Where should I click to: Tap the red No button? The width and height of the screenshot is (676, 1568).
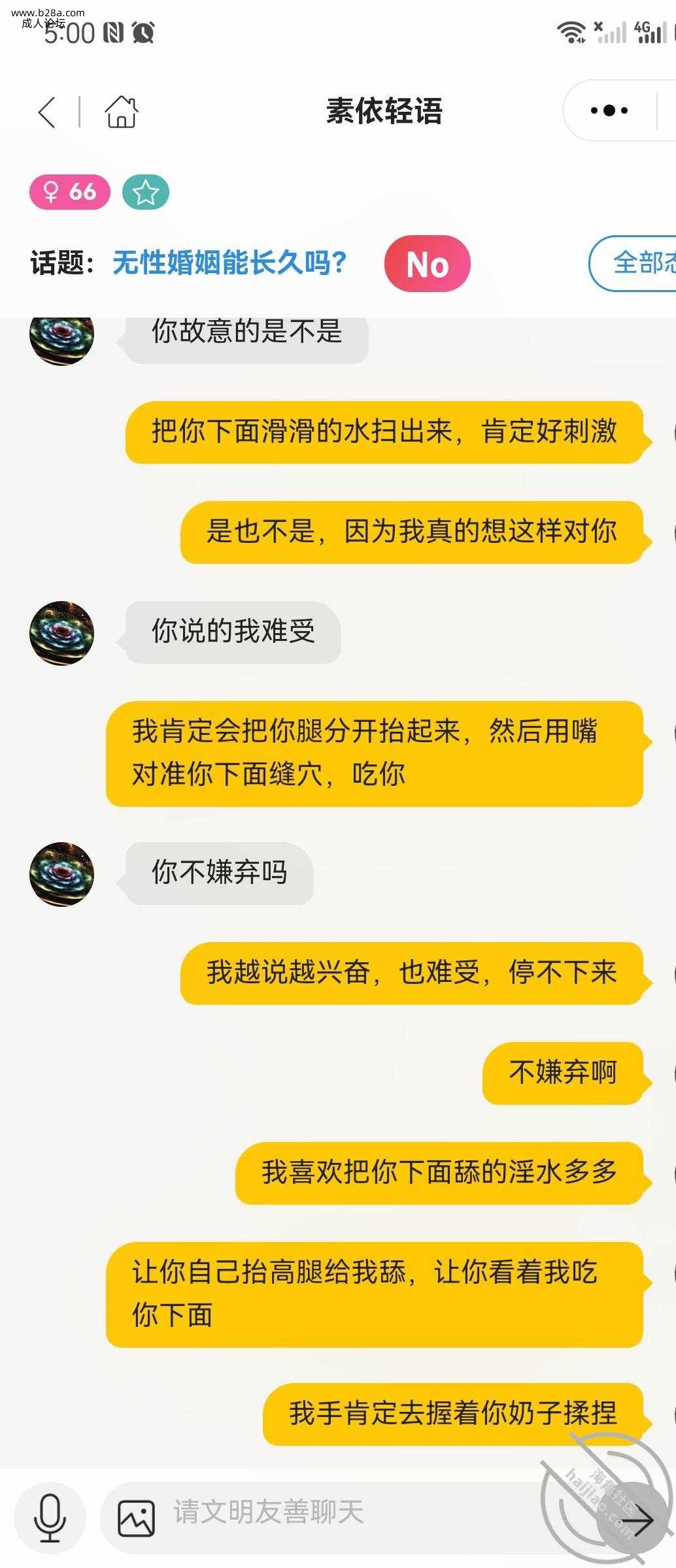[427, 264]
